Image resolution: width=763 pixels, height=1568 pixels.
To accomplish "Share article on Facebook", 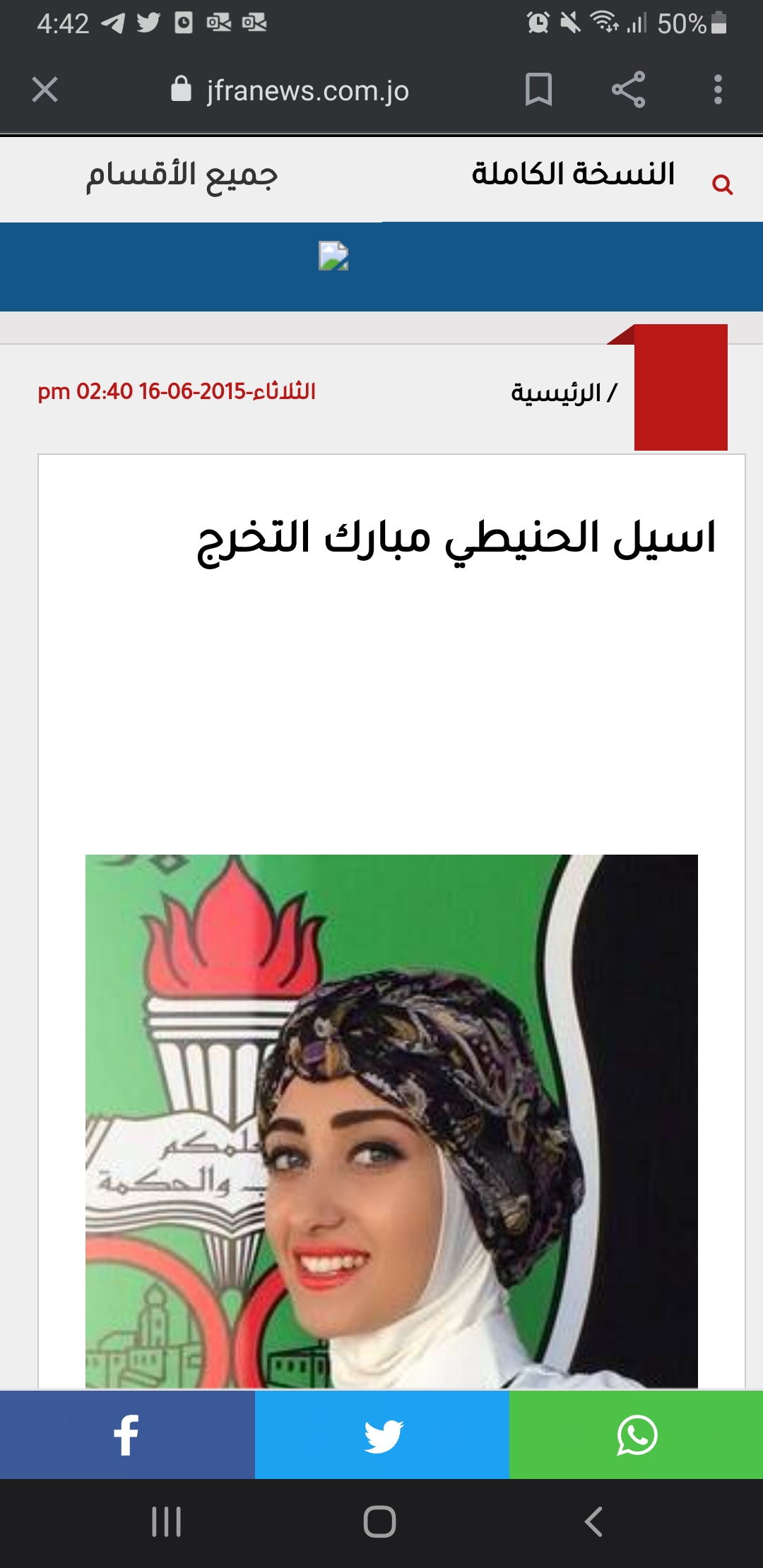I will [127, 1435].
